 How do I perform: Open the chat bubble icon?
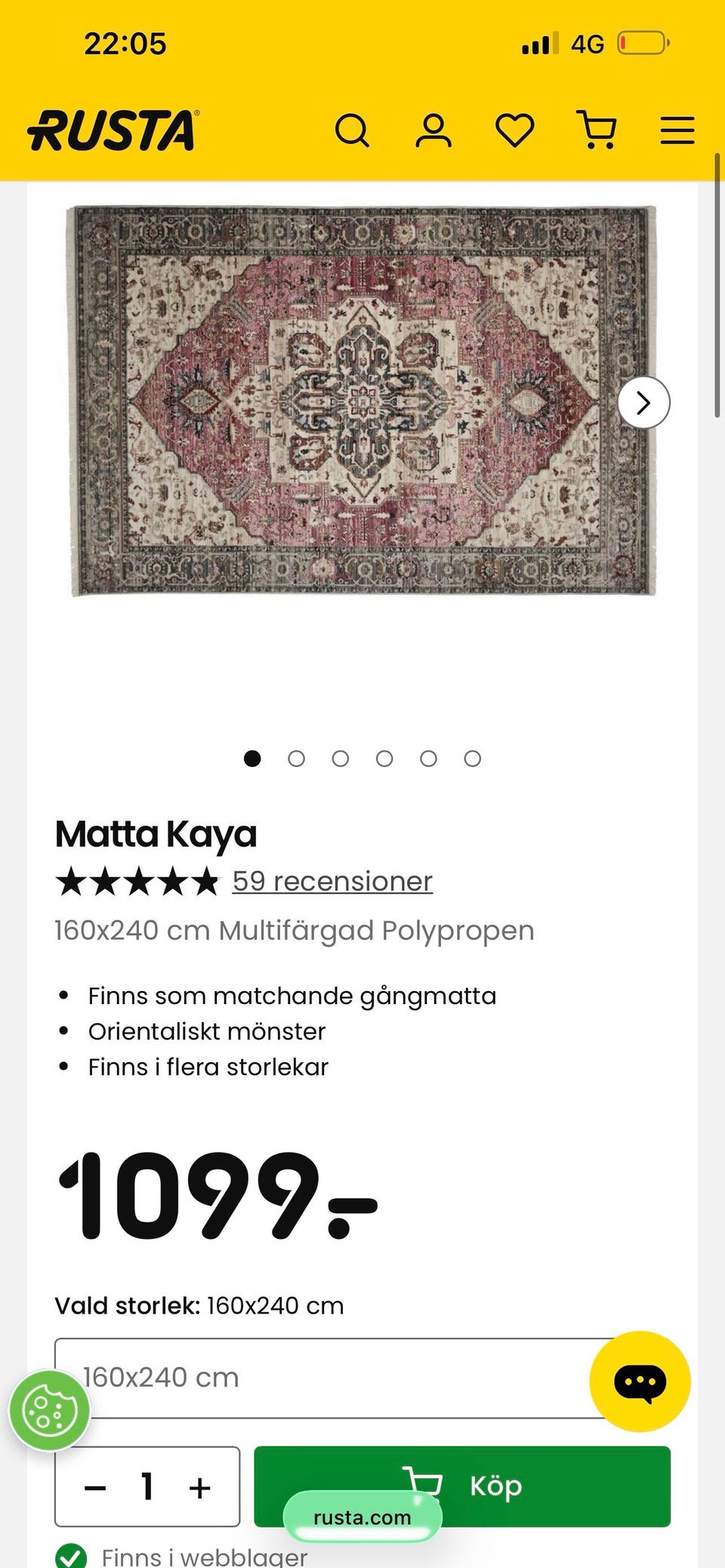click(638, 1379)
